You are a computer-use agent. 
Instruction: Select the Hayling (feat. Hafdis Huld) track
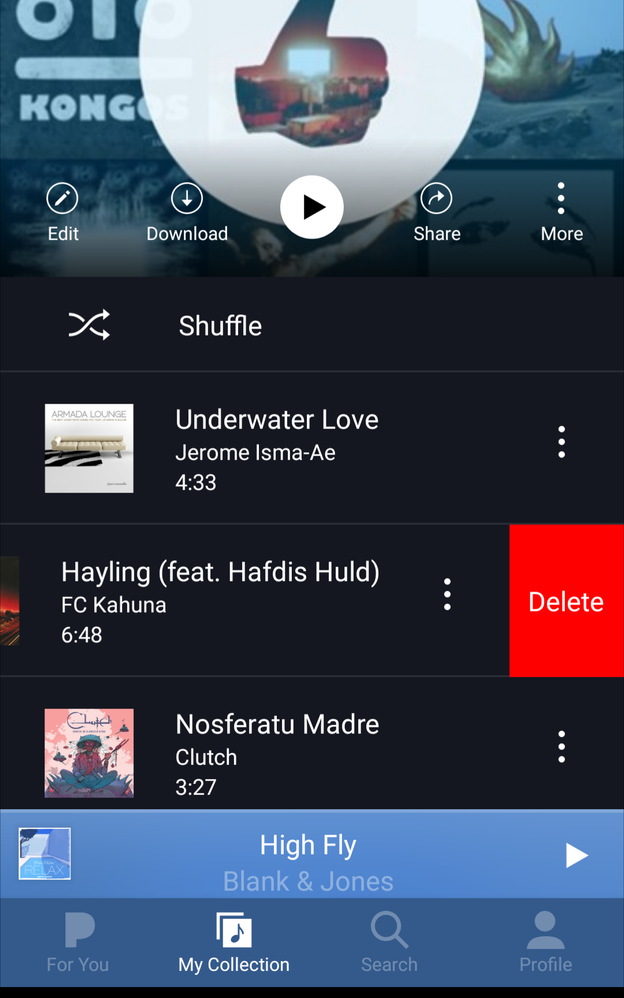tap(220, 601)
